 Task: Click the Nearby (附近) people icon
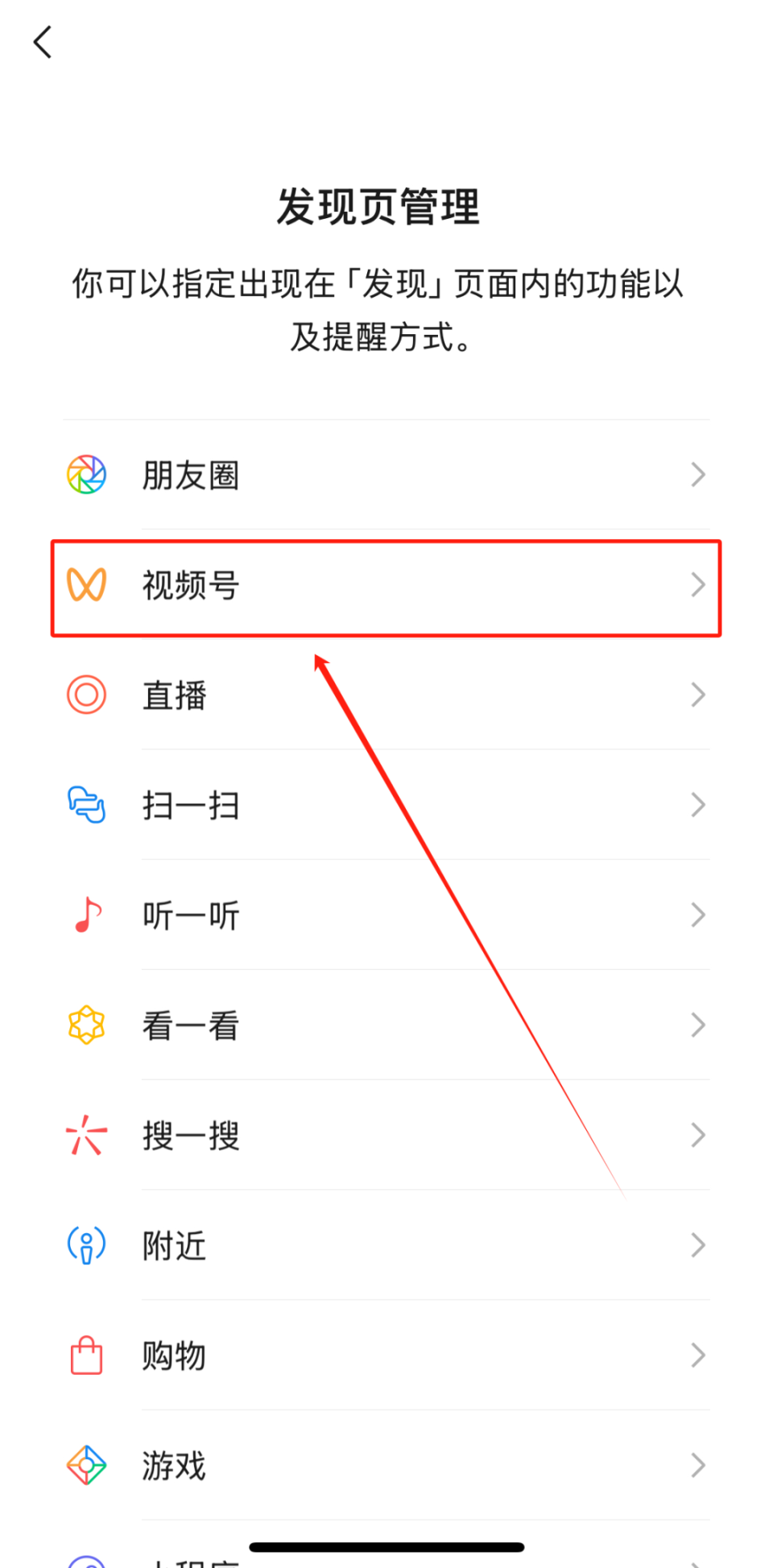coord(86,1244)
